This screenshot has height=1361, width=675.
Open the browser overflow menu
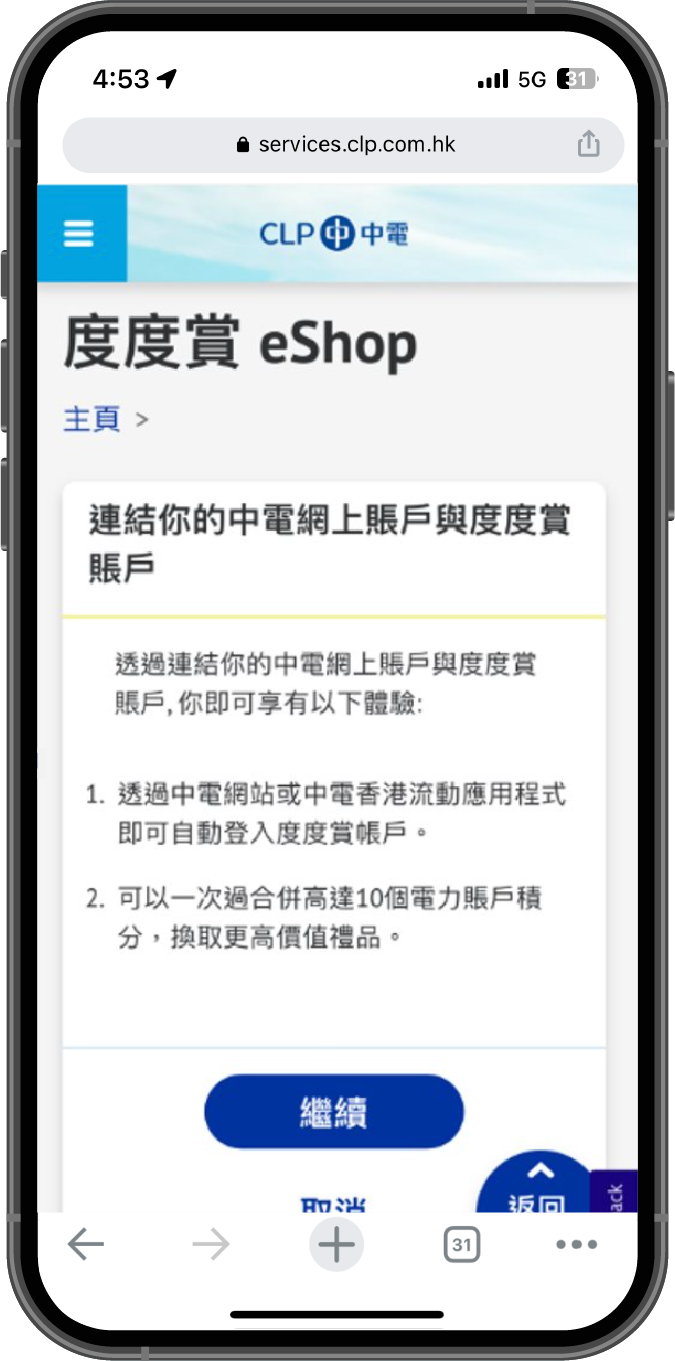(576, 1245)
